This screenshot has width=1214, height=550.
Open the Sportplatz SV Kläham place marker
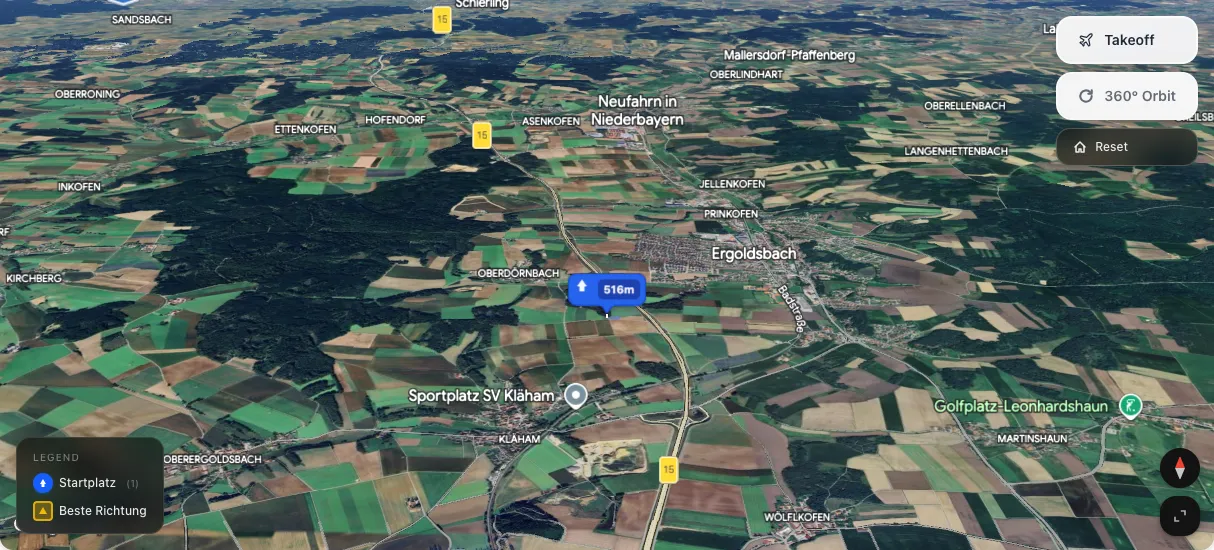coord(575,396)
